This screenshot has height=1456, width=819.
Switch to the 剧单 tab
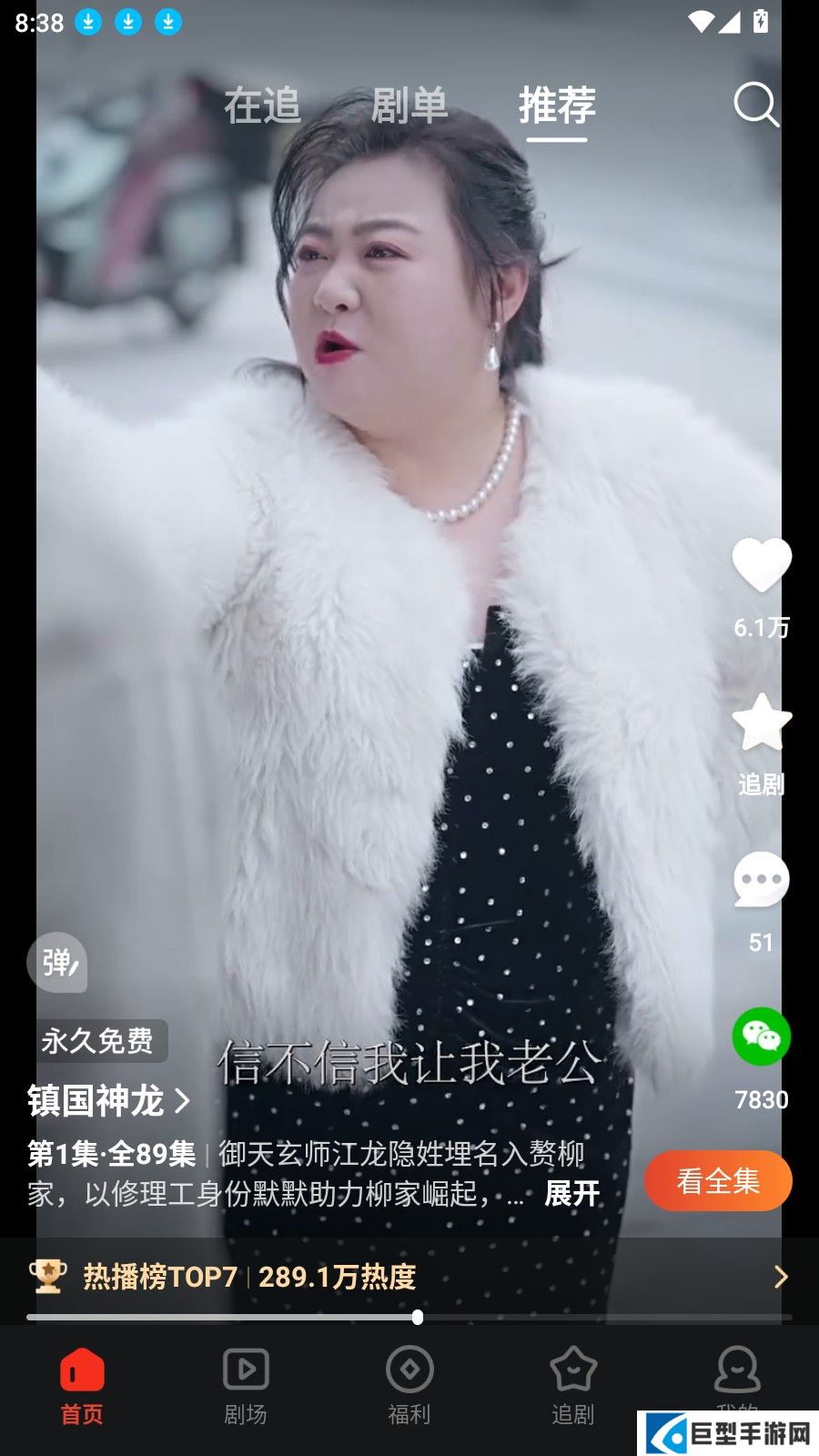pos(409,106)
